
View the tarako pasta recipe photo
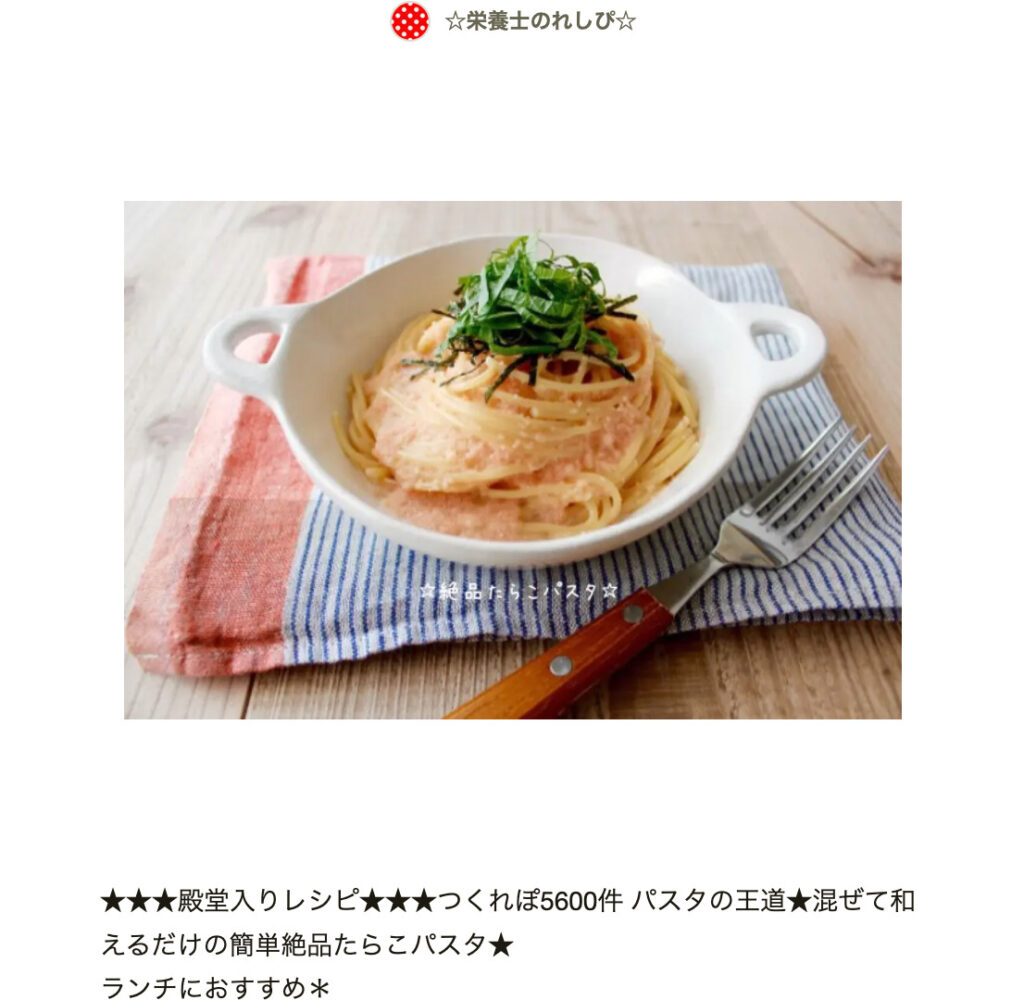[512, 460]
